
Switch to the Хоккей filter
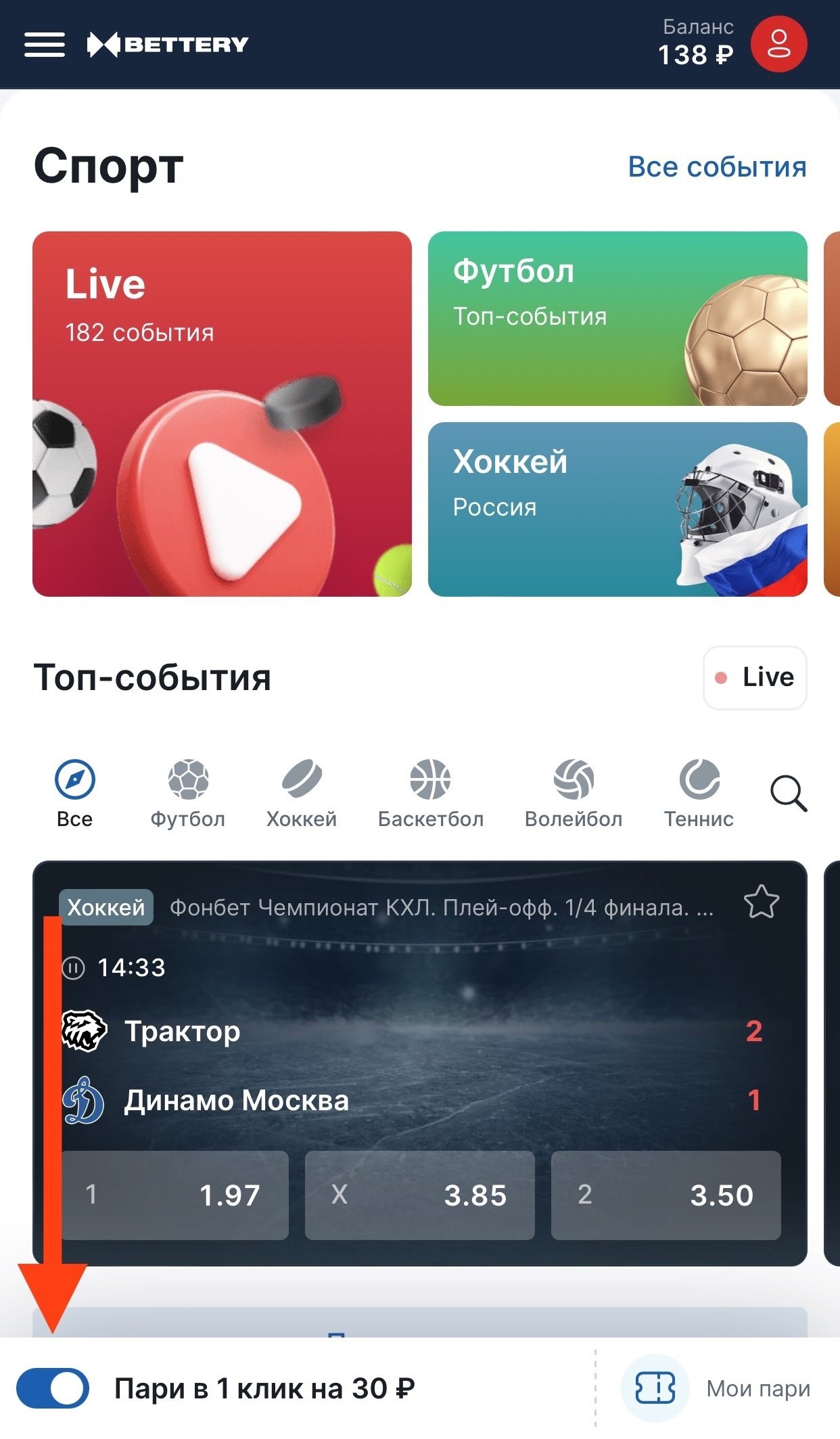coord(302,792)
